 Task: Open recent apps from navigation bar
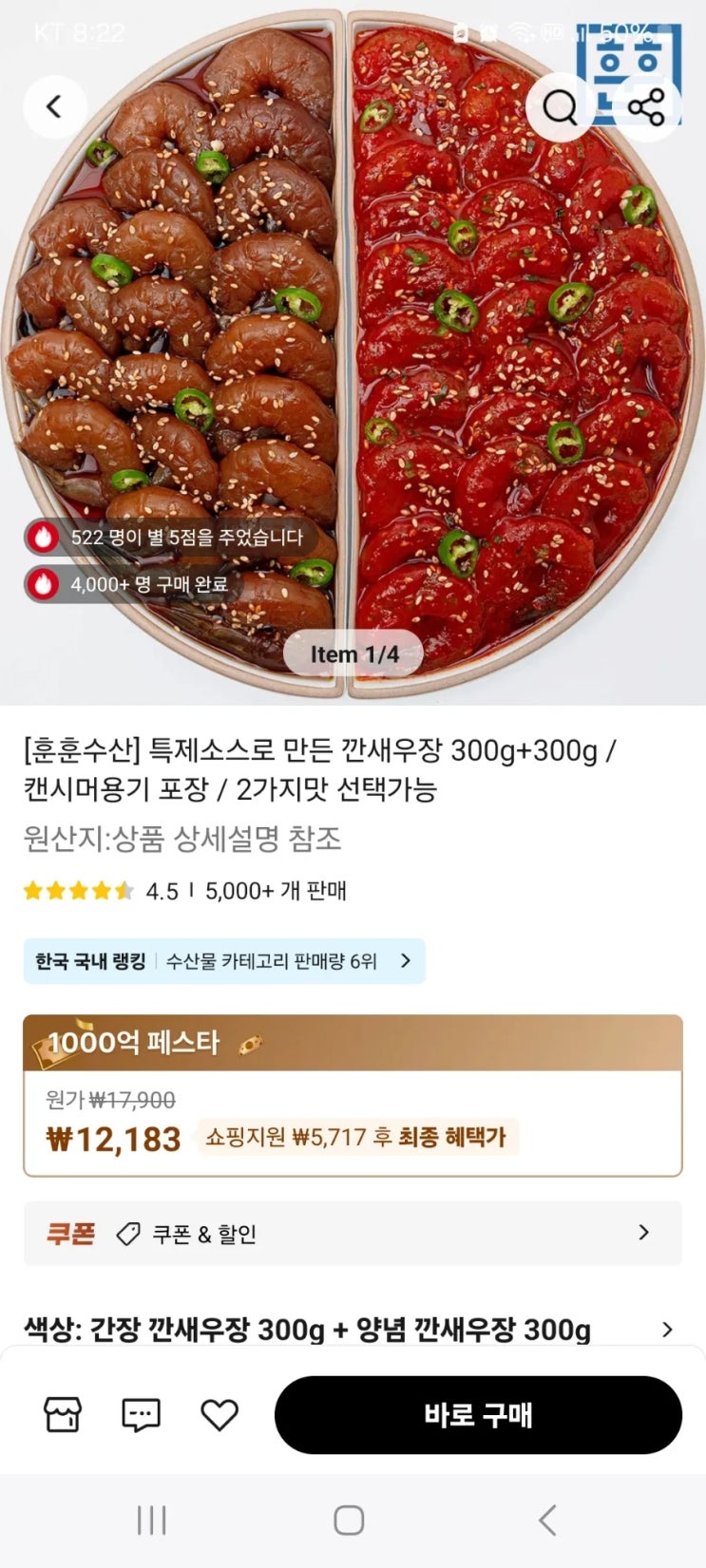152,1521
